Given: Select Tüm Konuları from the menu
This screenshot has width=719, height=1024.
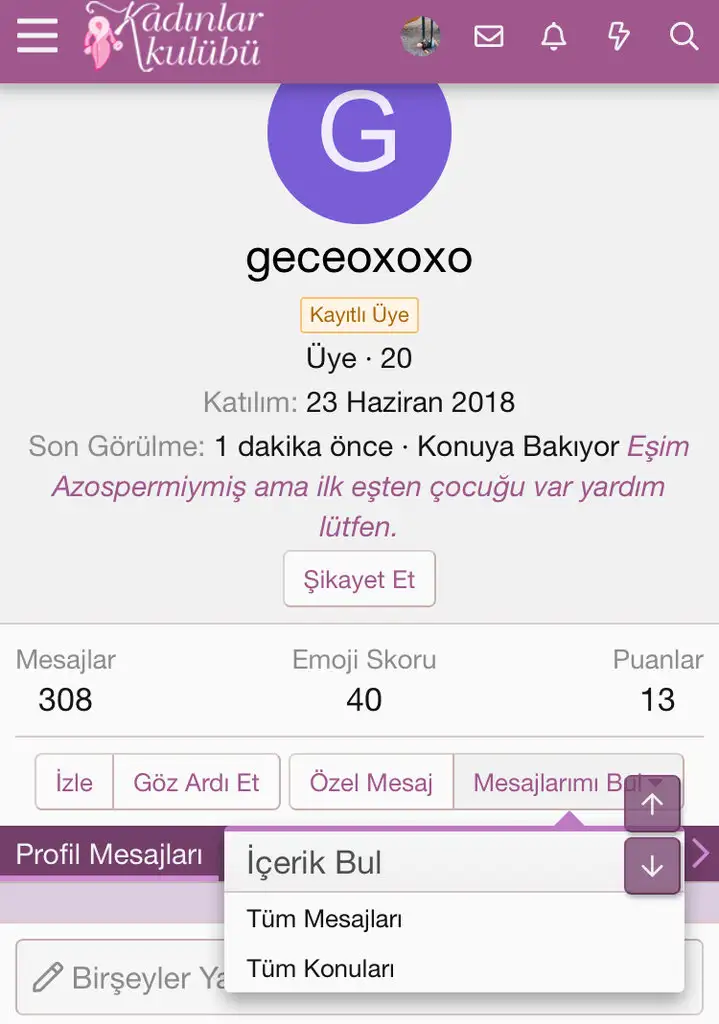Looking at the screenshot, I should click(x=320, y=968).
